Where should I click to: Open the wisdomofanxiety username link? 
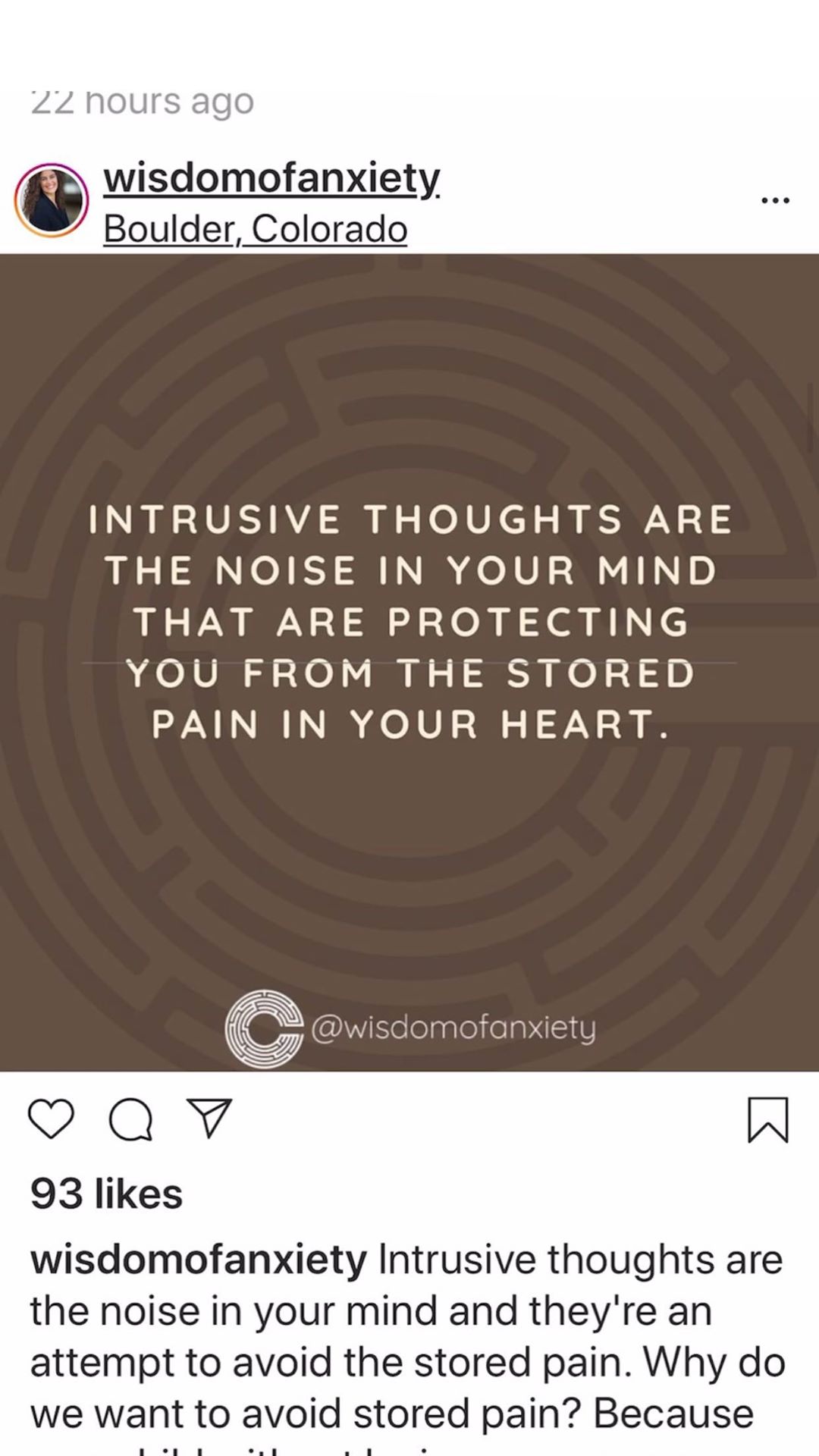[271, 179]
